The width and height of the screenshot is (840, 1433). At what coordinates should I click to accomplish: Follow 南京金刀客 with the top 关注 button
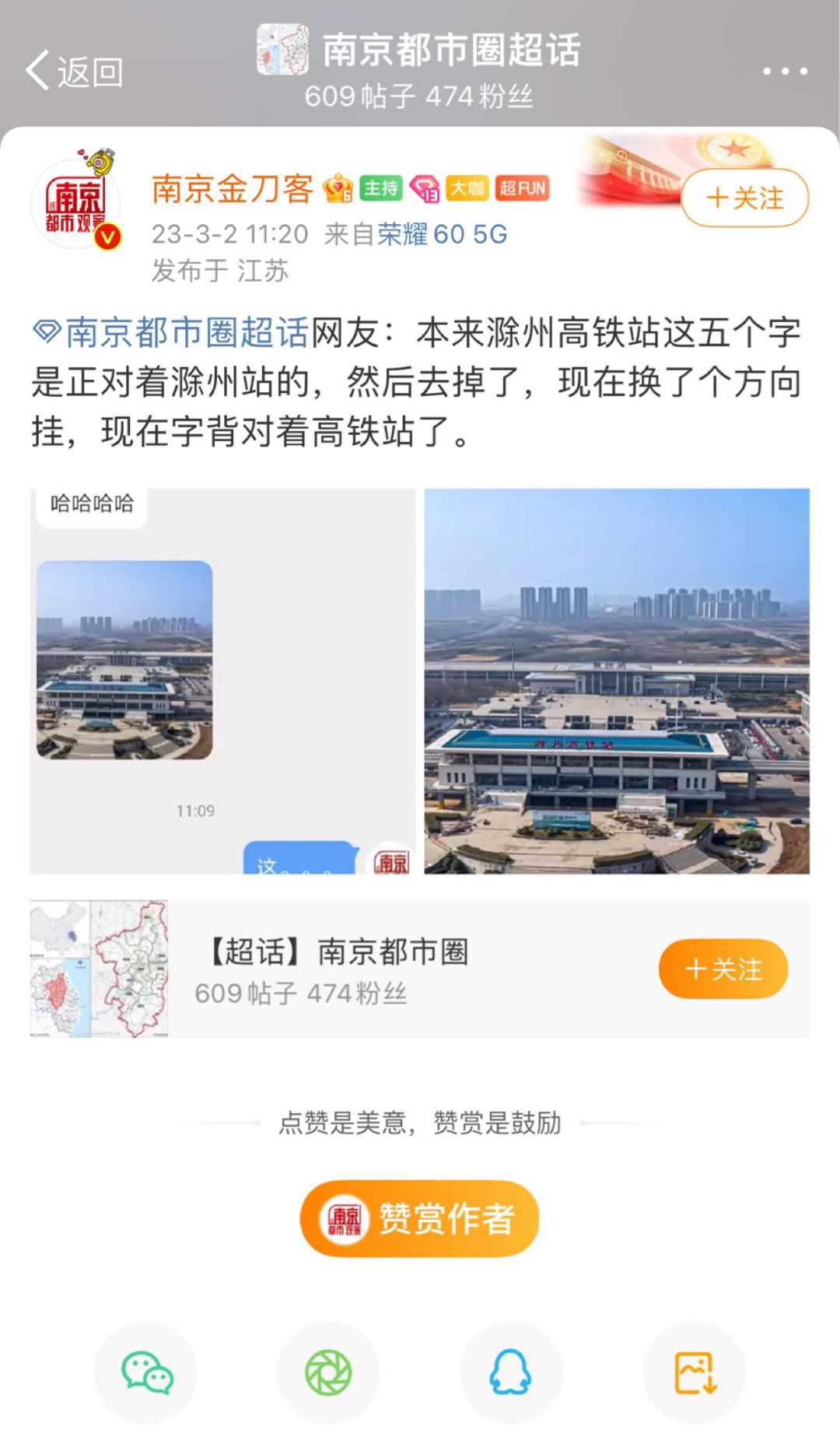[x=744, y=198]
